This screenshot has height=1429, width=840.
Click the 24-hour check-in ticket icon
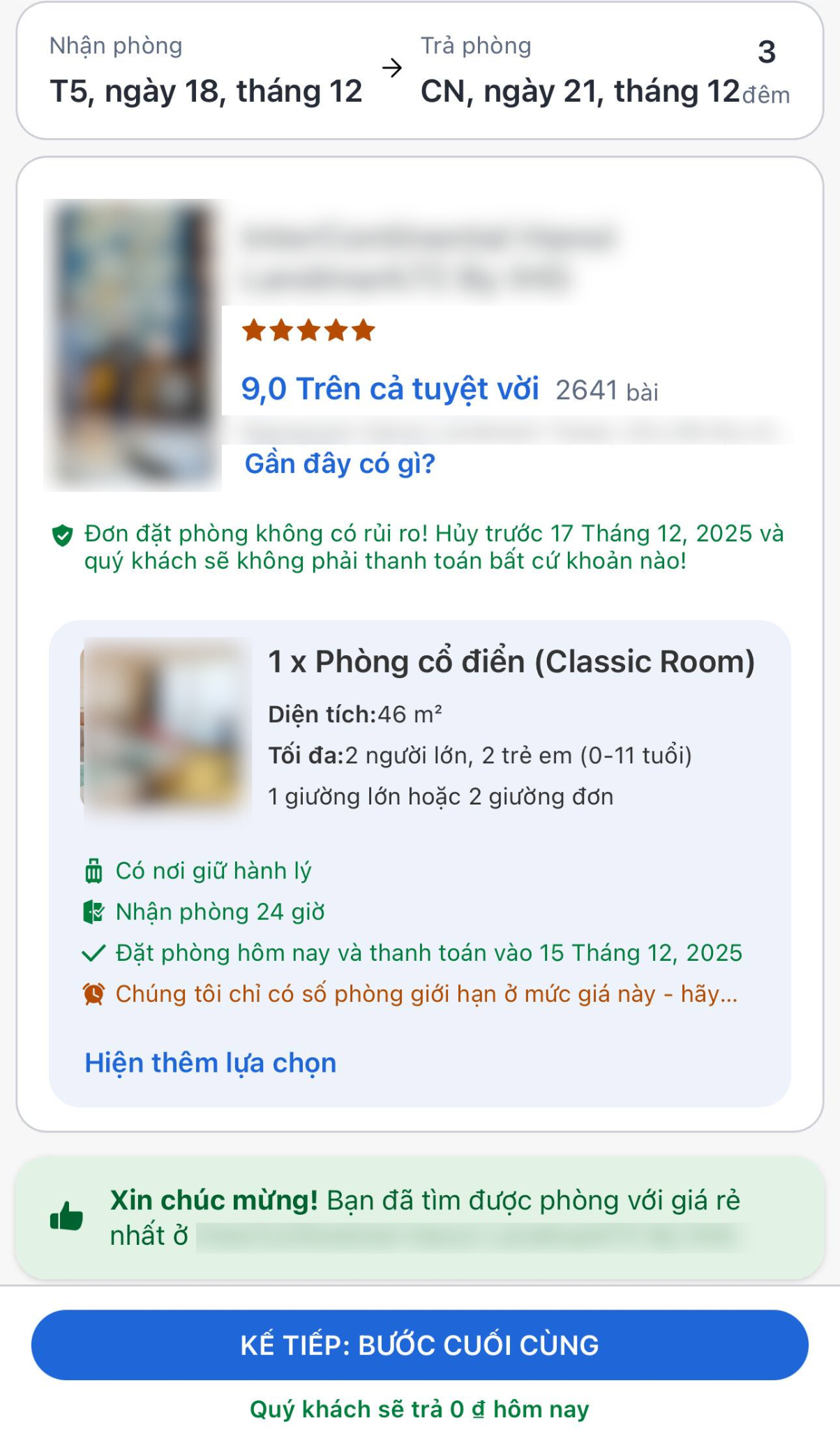(93, 911)
